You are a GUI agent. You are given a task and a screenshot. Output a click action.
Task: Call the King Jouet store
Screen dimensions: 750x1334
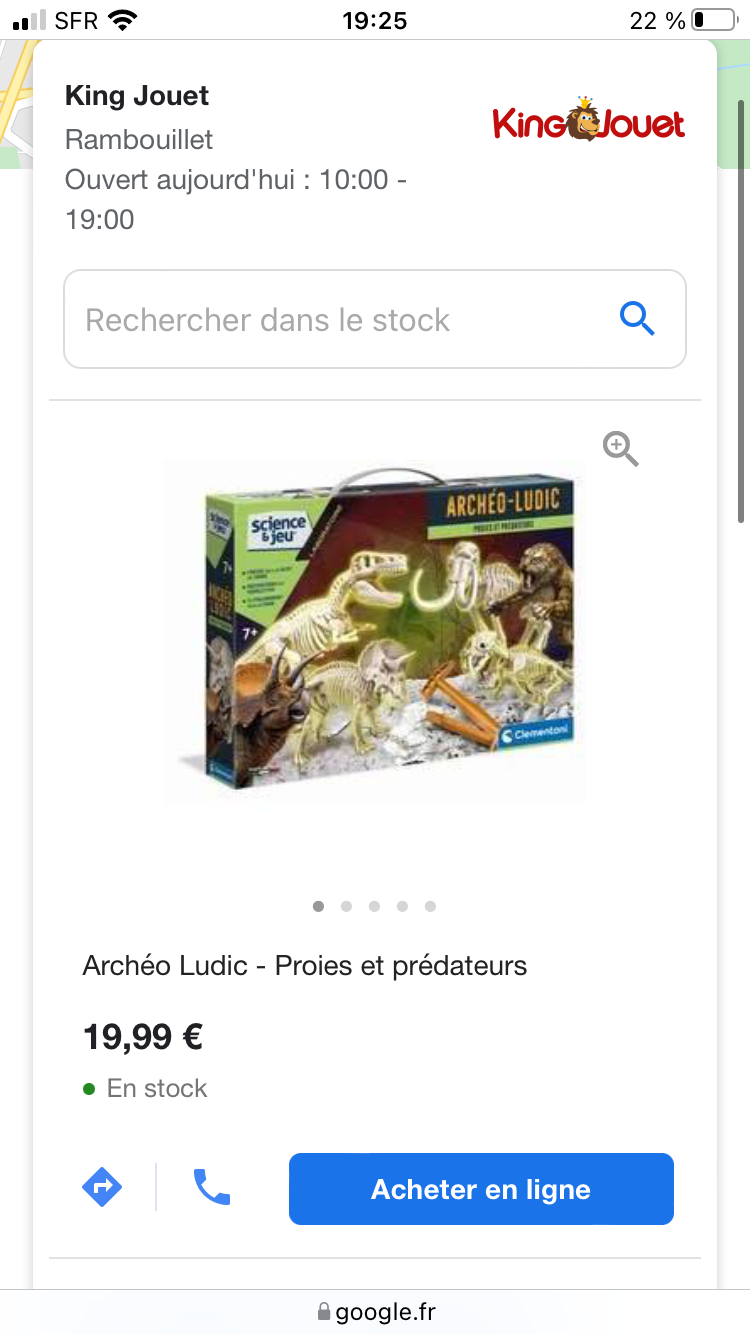coord(211,1188)
